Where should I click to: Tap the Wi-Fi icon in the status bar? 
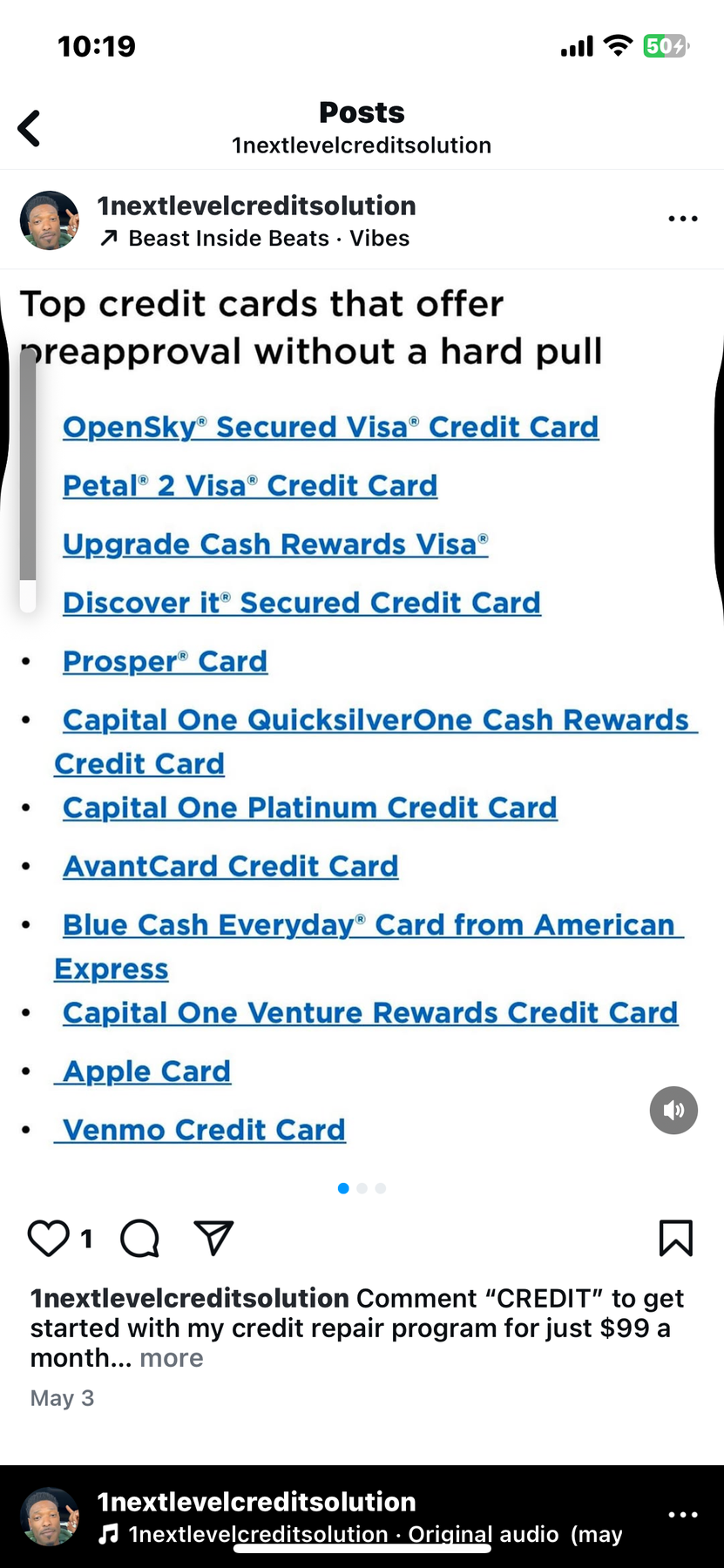pos(618,45)
